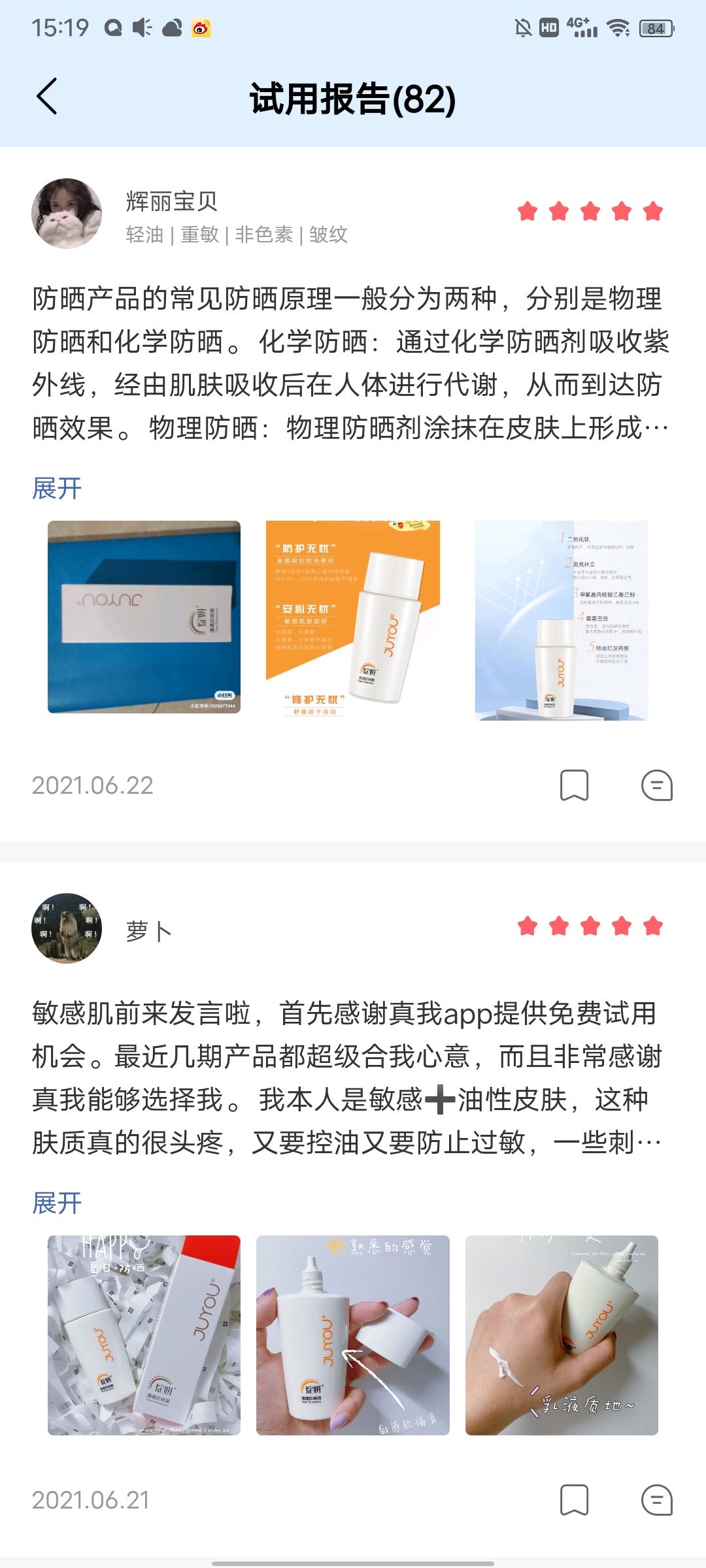The width and height of the screenshot is (706, 1568).
Task: View 辉丽宝贝's photo of the product box
Action: tap(144, 617)
